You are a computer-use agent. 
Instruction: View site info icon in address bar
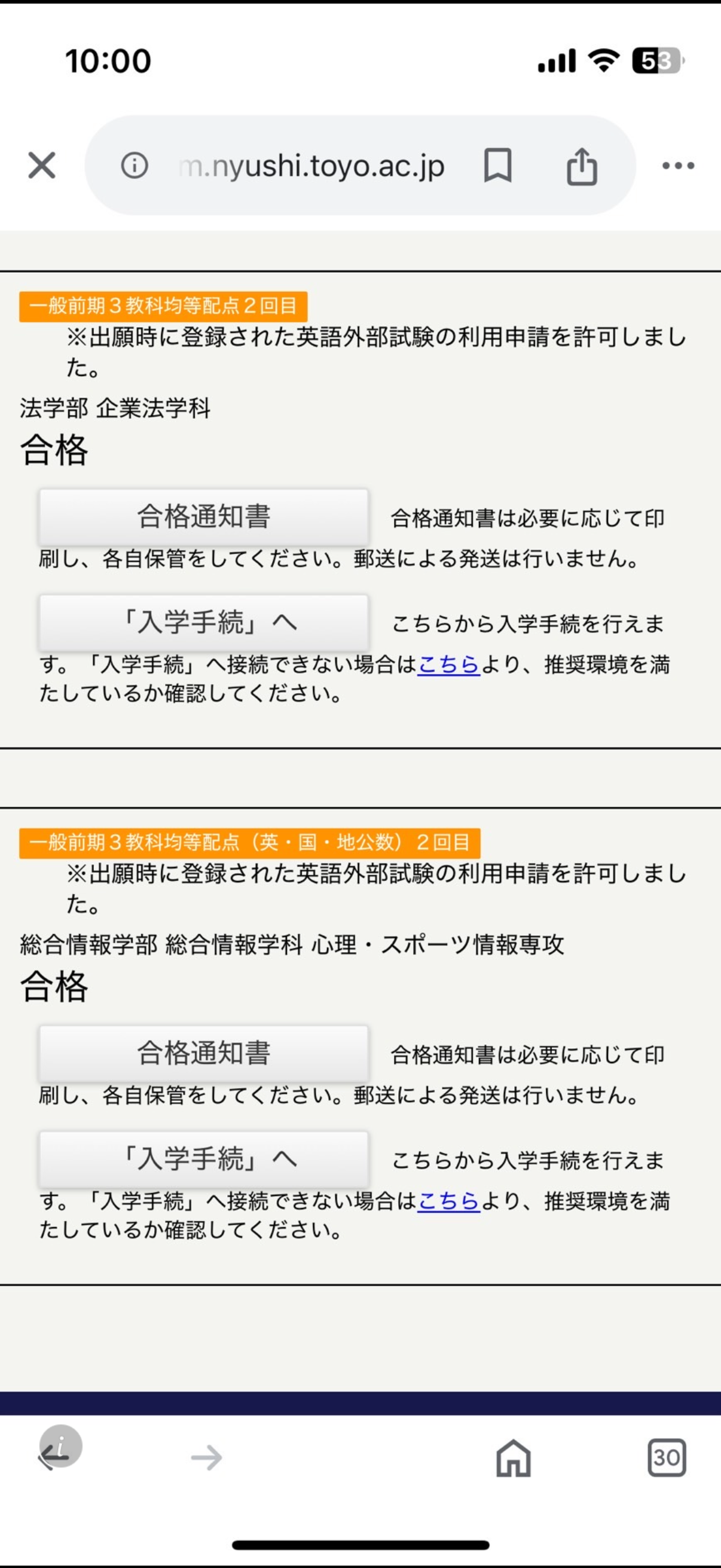click(x=135, y=165)
